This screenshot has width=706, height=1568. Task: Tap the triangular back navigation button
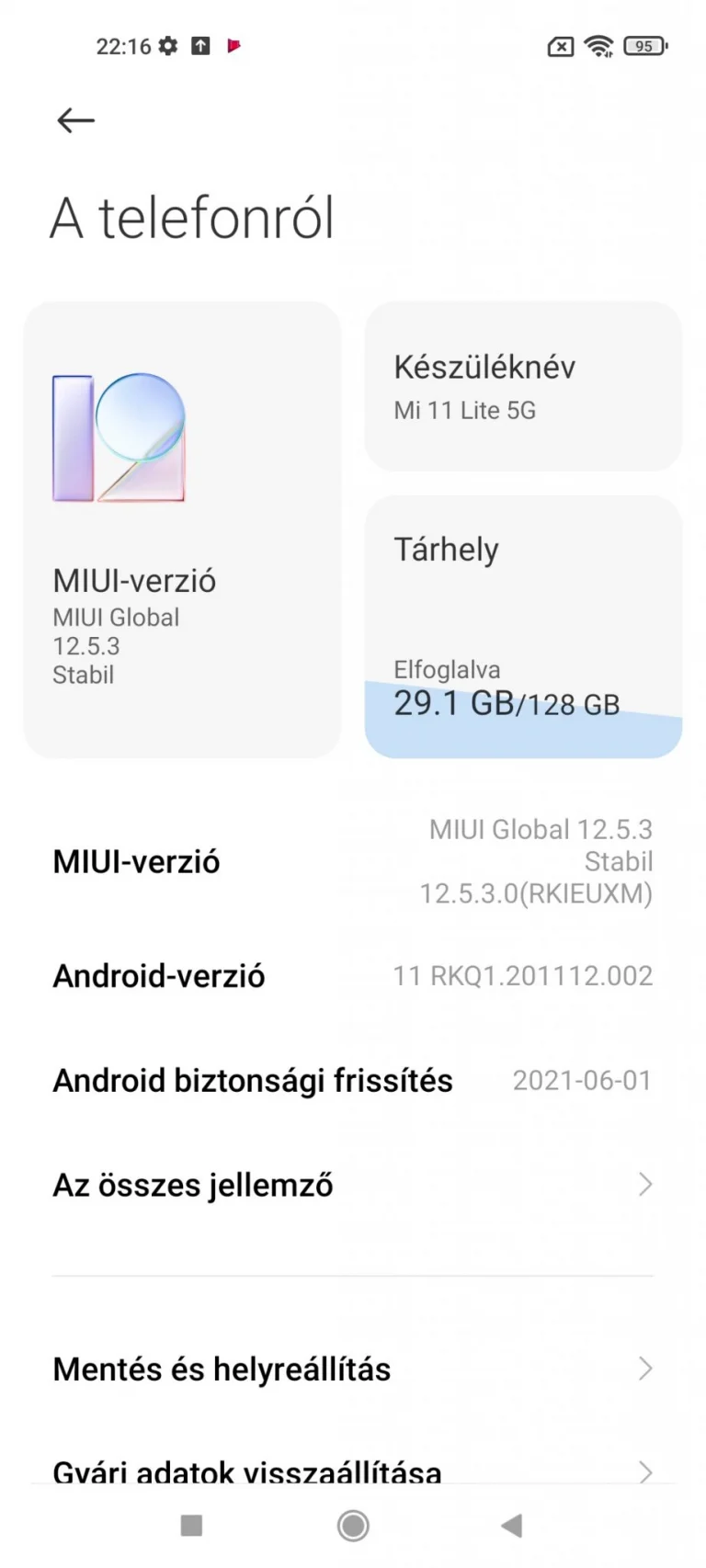coord(511,1524)
